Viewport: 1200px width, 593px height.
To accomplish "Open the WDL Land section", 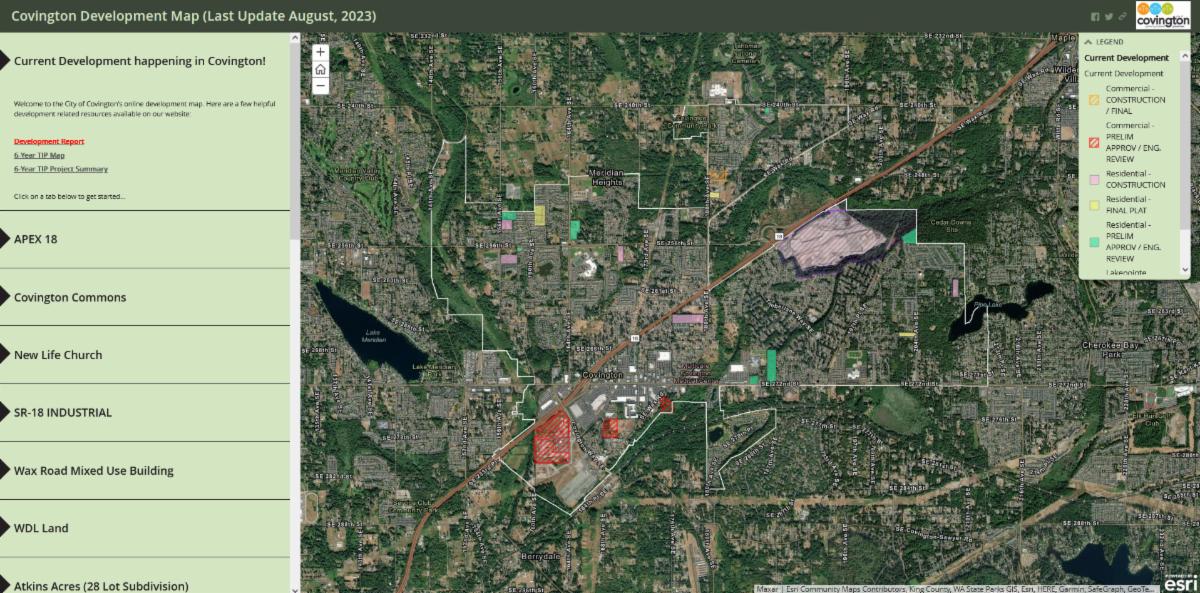I will [145, 528].
